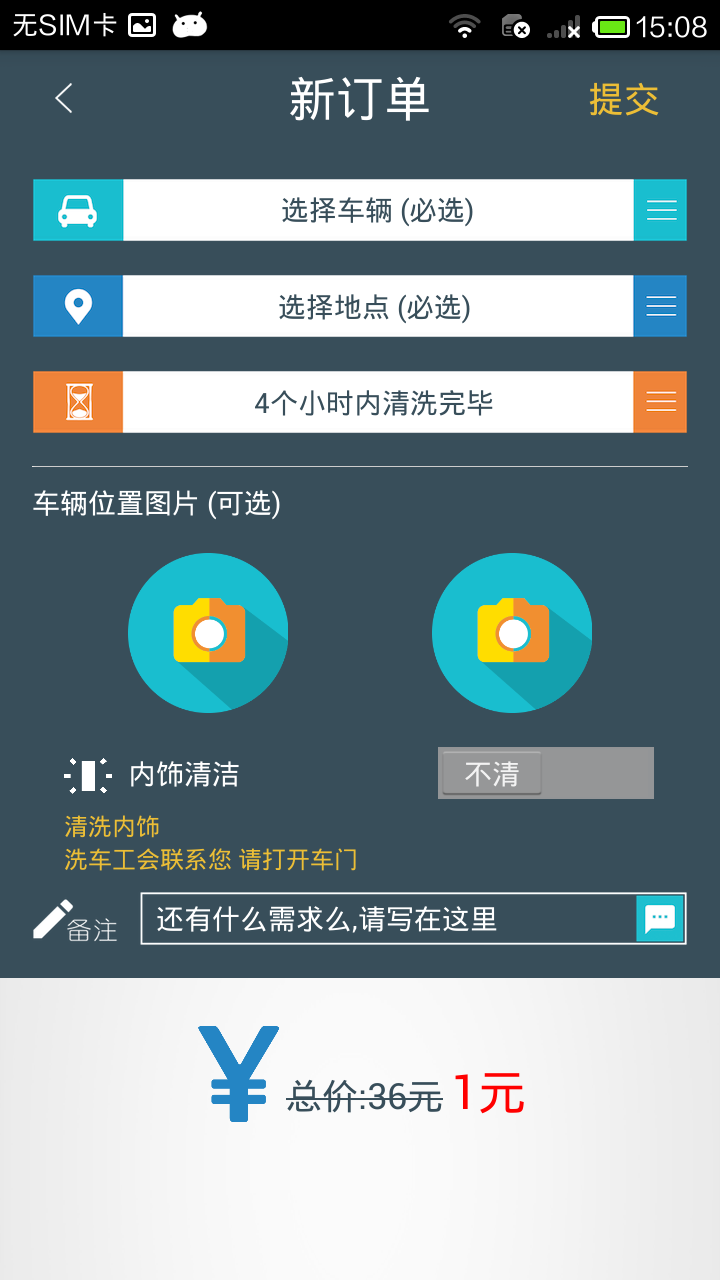Tap the car icon for vehicle selection
The width and height of the screenshot is (720, 1280).
pos(78,210)
